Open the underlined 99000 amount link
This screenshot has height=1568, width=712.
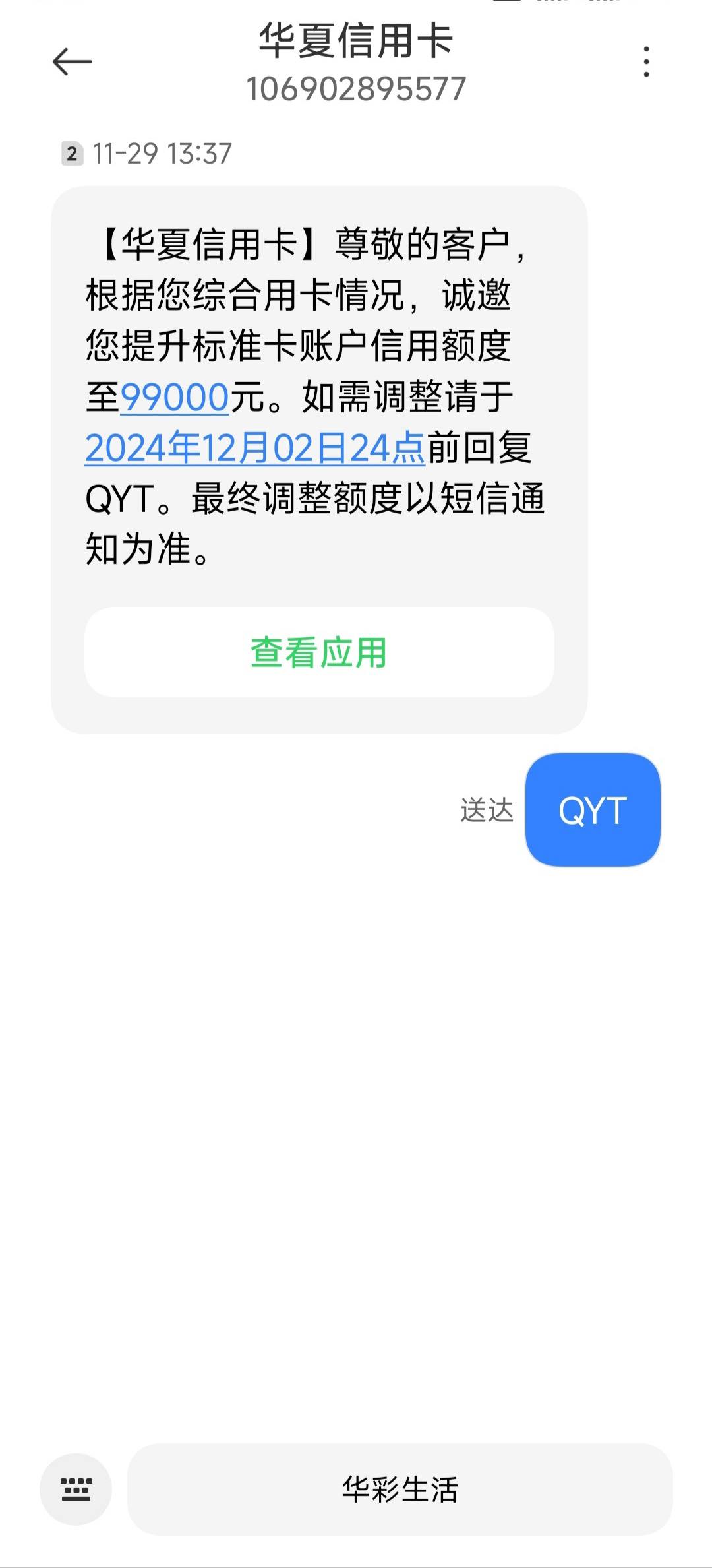pos(174,398)
